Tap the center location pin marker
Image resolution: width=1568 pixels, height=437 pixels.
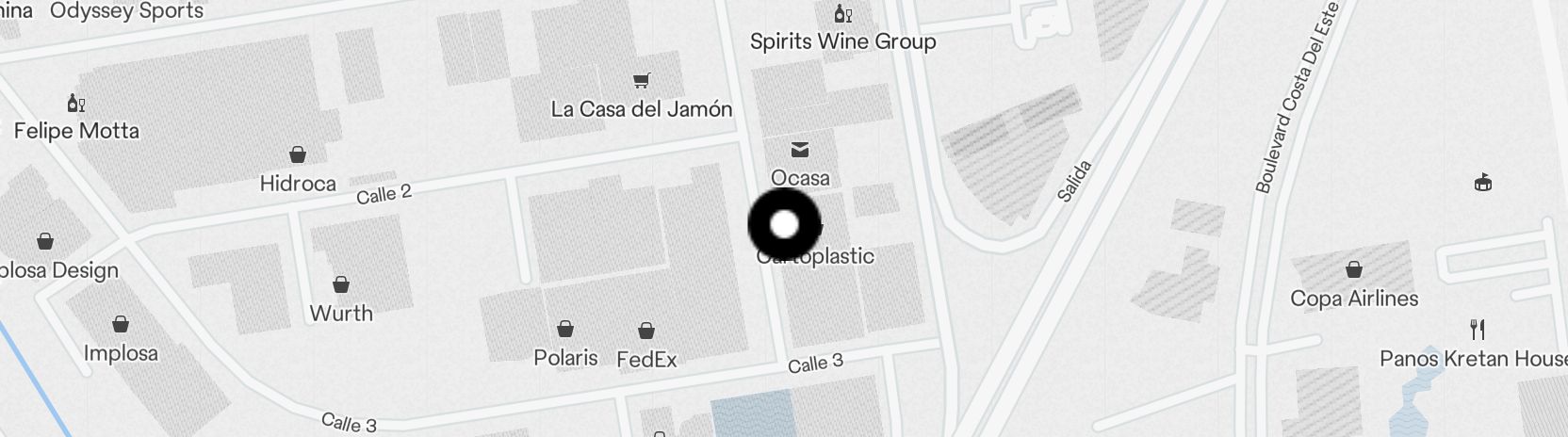(x=784, y=224)
